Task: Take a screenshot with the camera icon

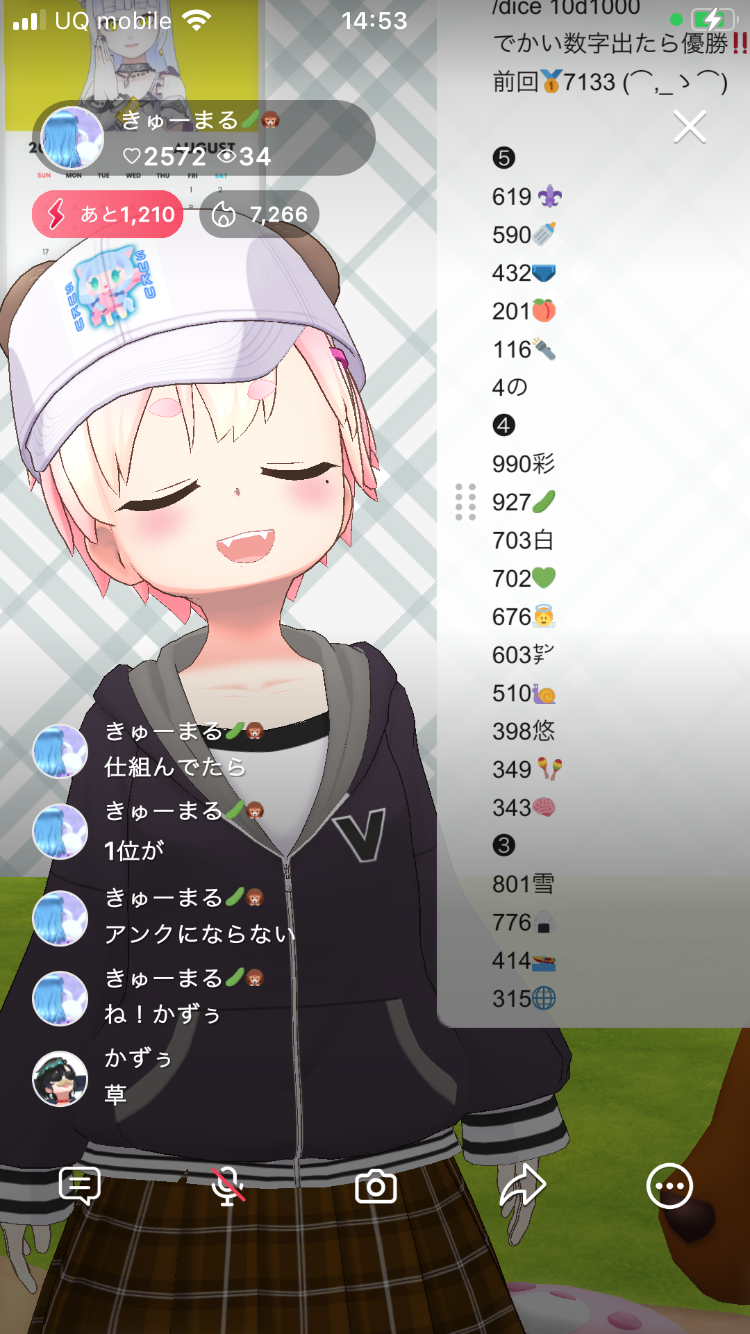Action: point(376,1187)
